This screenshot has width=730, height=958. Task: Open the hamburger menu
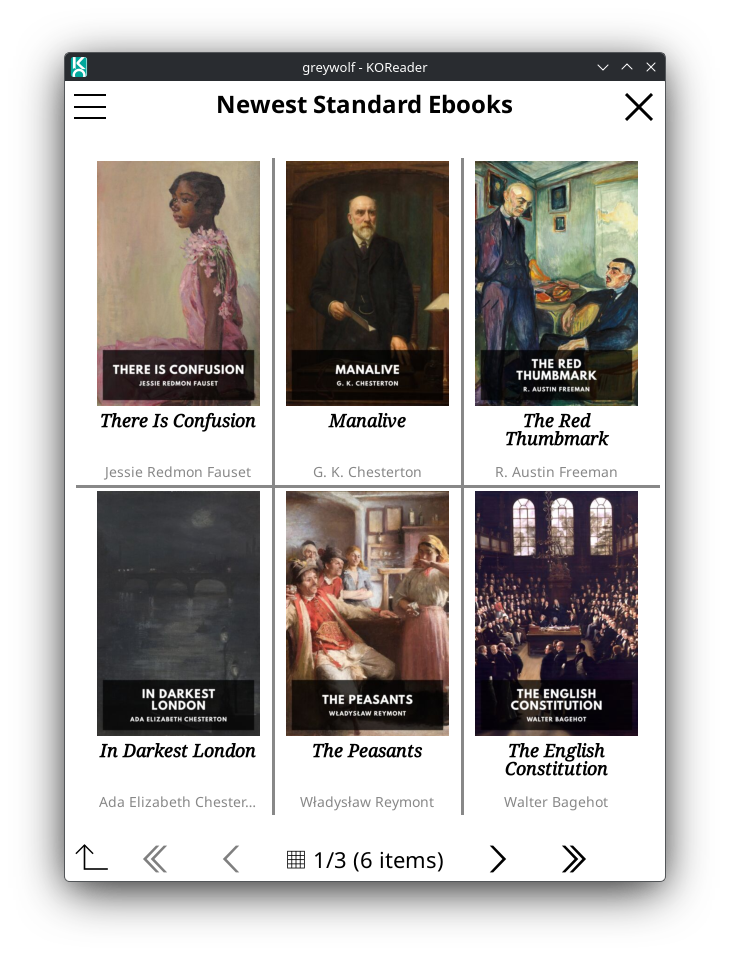pyautogui.click(x=90, y=106)
